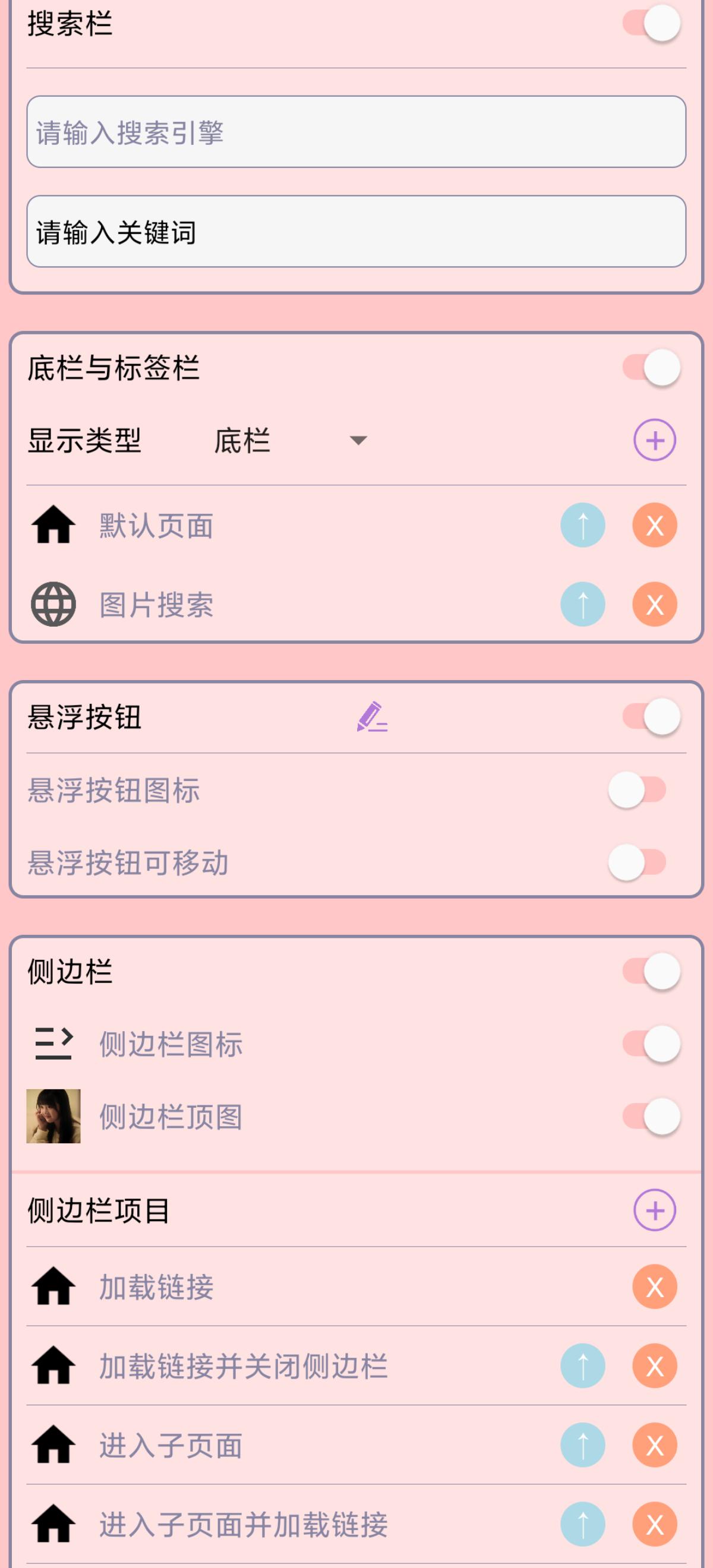713x1568 pixels.
Task: Toggle the 悬浮按钮 switch
Action: pos(650,717)
